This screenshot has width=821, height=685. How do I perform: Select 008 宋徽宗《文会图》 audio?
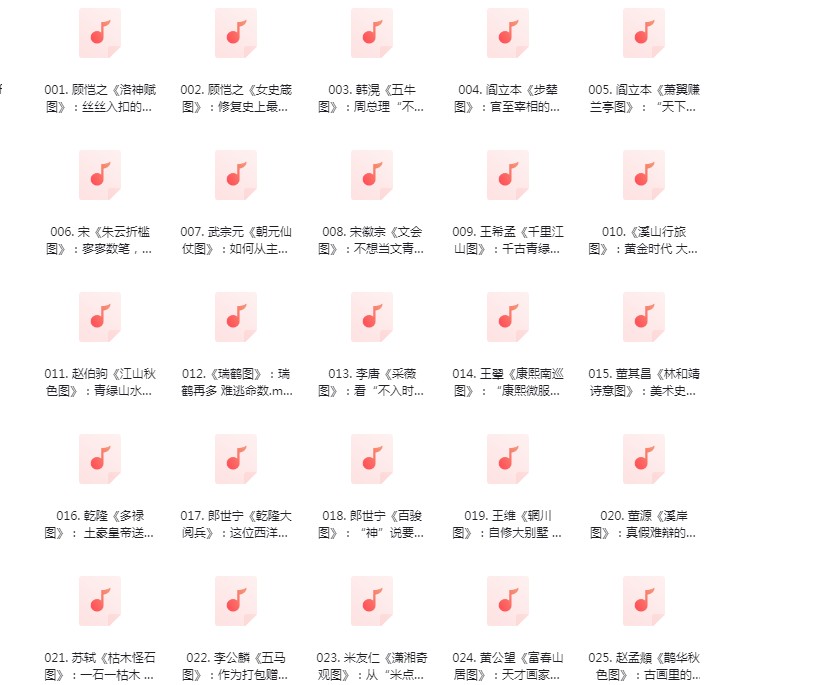(371, 176)
